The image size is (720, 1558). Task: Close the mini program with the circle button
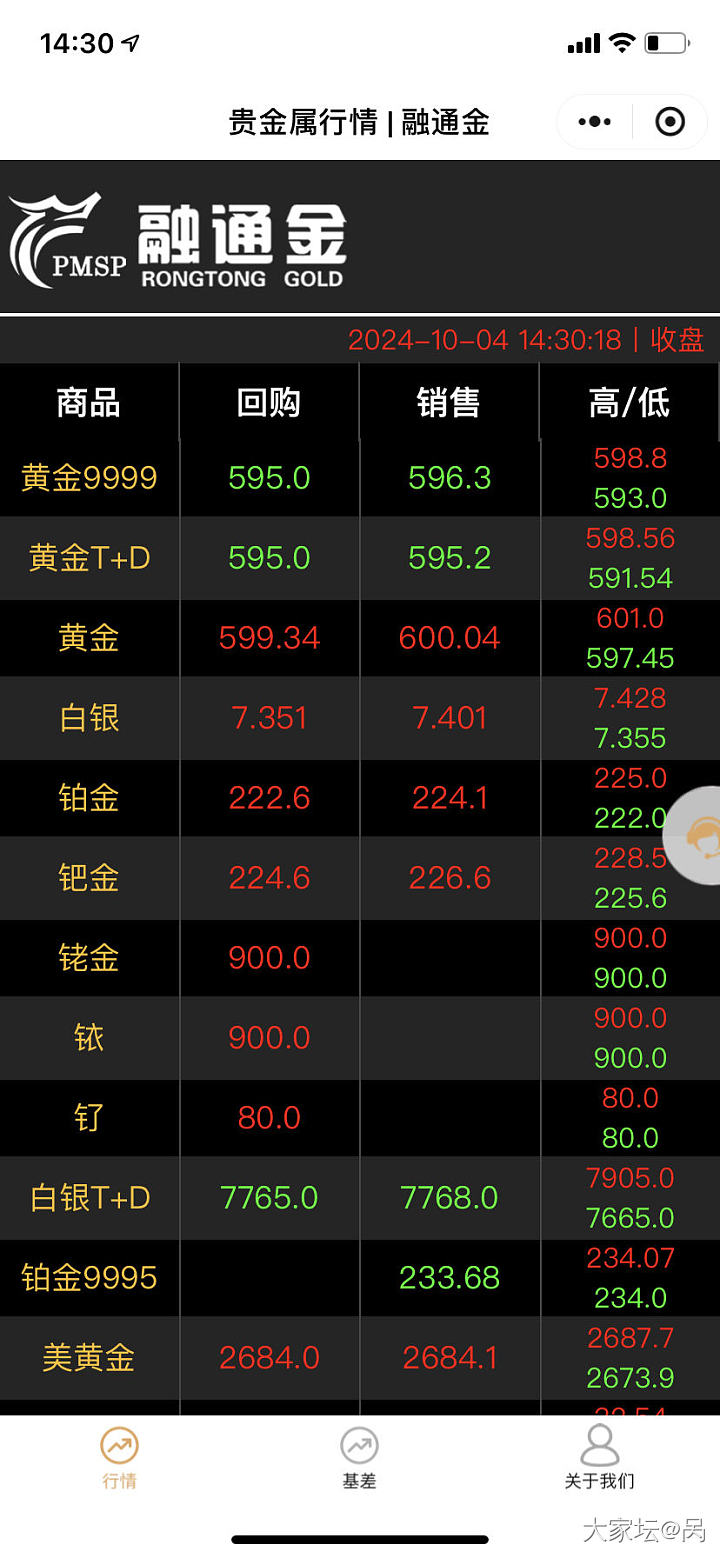pos(669,122)
